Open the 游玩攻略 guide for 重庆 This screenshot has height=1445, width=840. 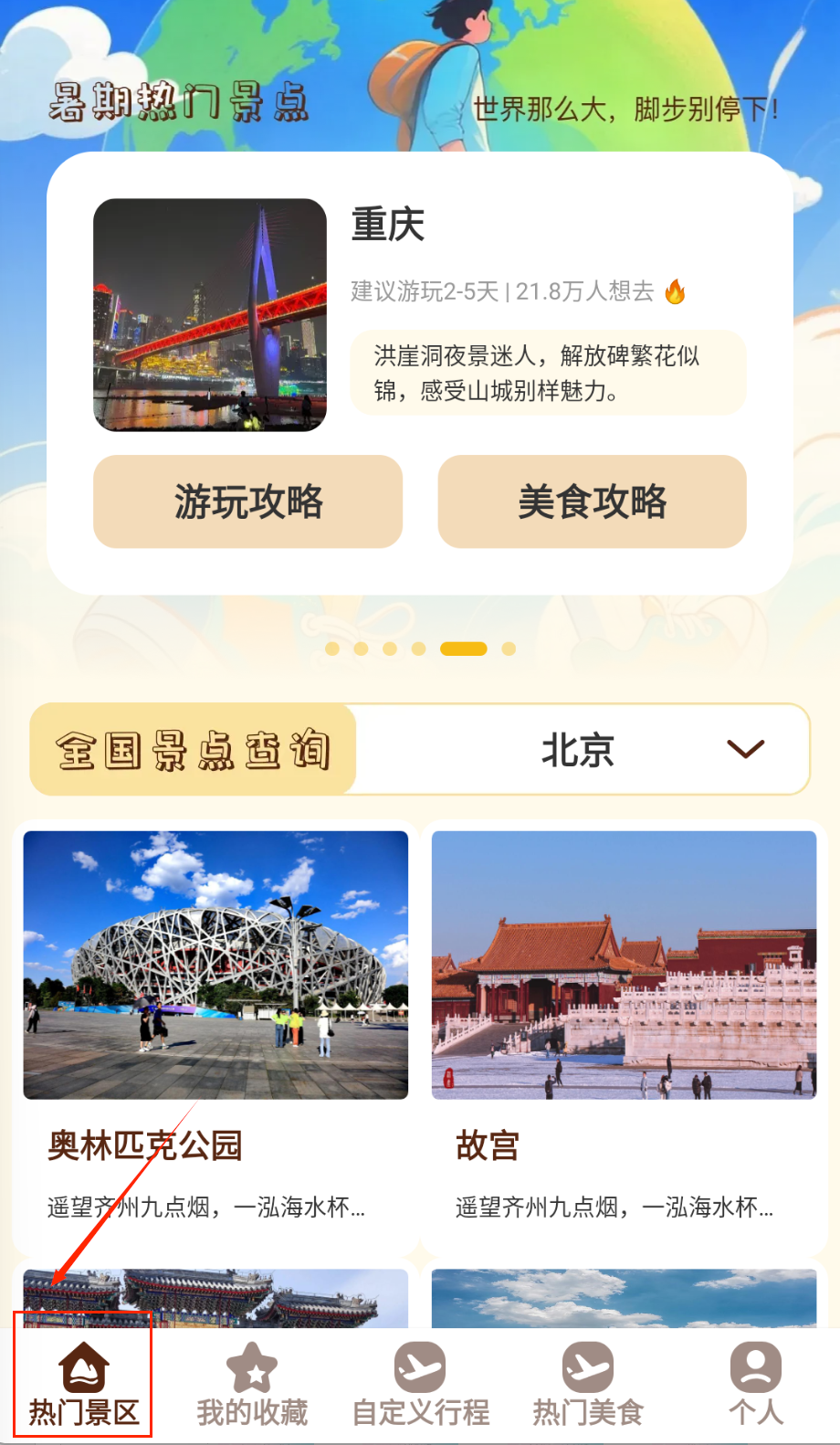pyautogui.click(x=247, y=501)
